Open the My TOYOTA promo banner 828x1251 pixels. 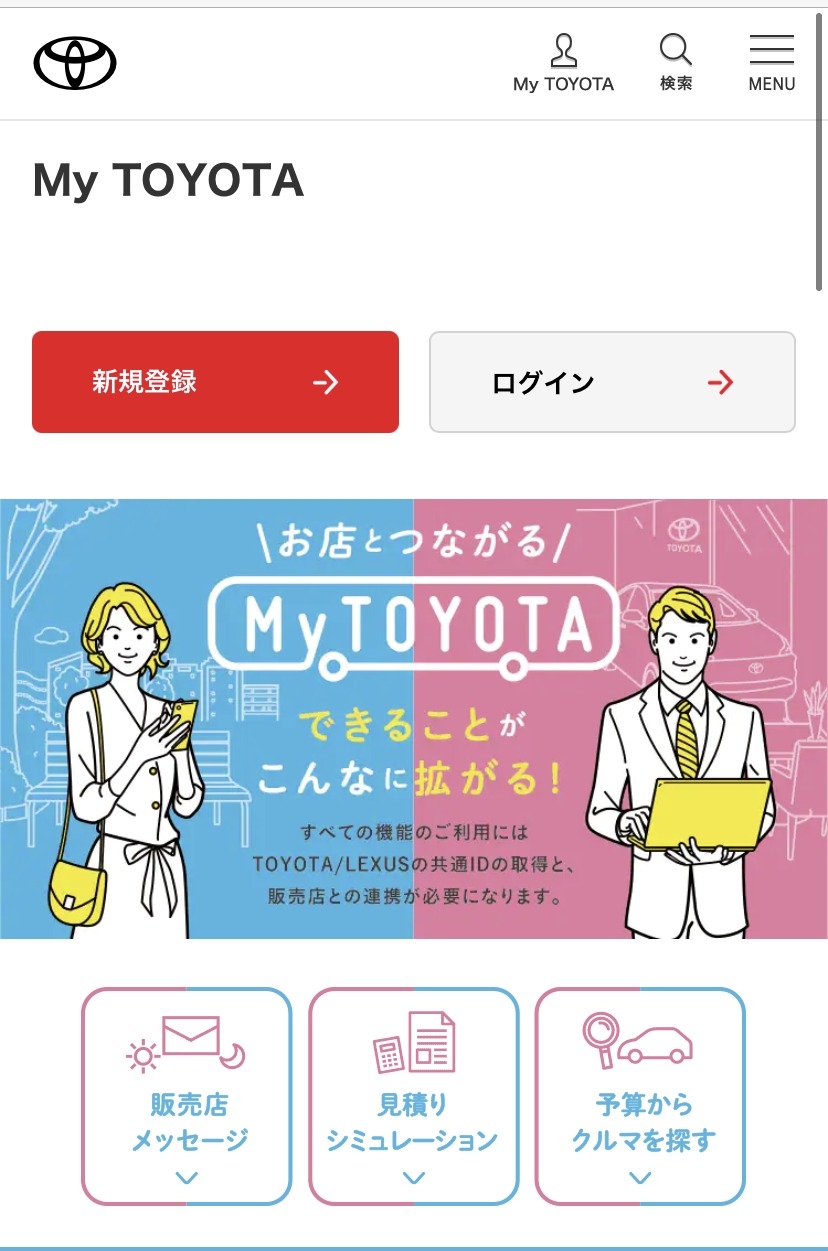(414, 718)
